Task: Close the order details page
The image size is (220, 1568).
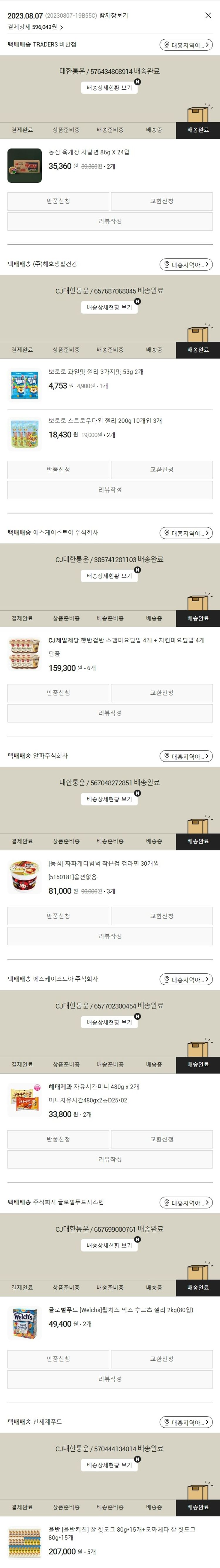Action: 208,15
